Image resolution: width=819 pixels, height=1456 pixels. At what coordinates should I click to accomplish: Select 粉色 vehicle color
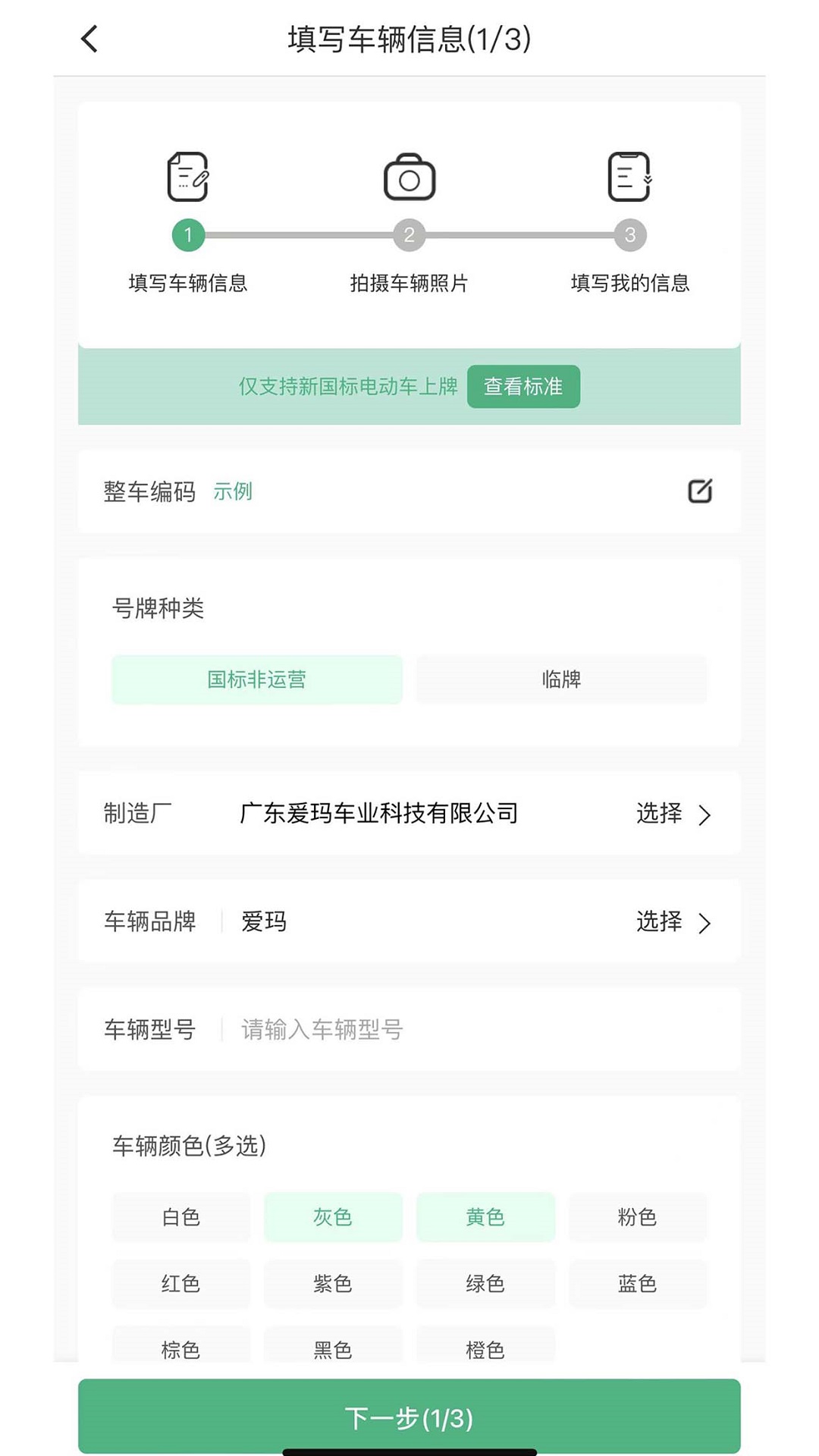click(637, 1217)
